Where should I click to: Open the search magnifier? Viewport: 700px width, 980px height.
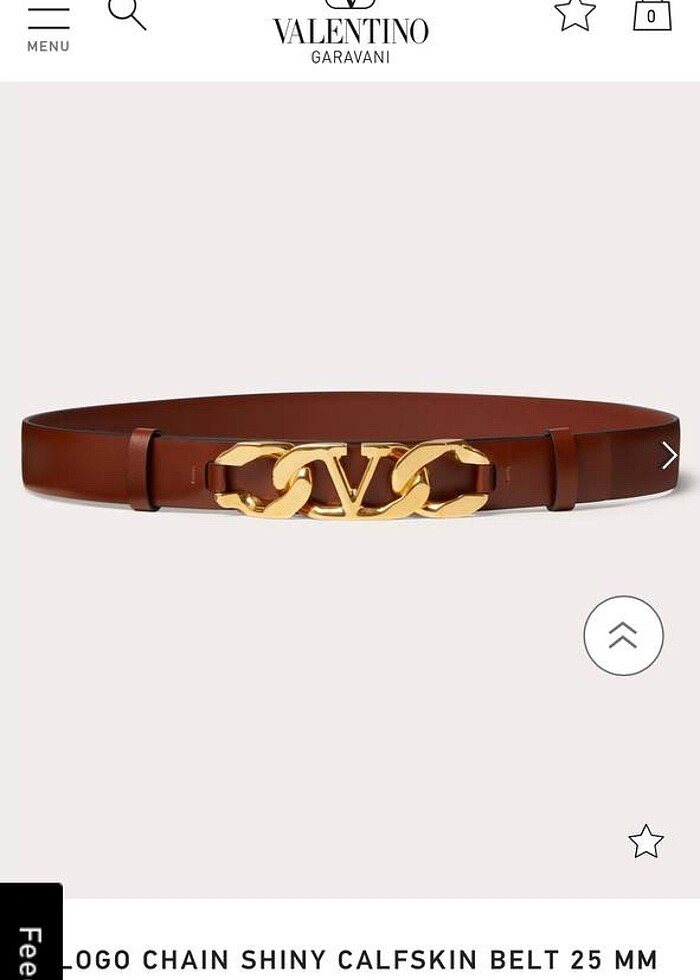[x=127, y=14]
